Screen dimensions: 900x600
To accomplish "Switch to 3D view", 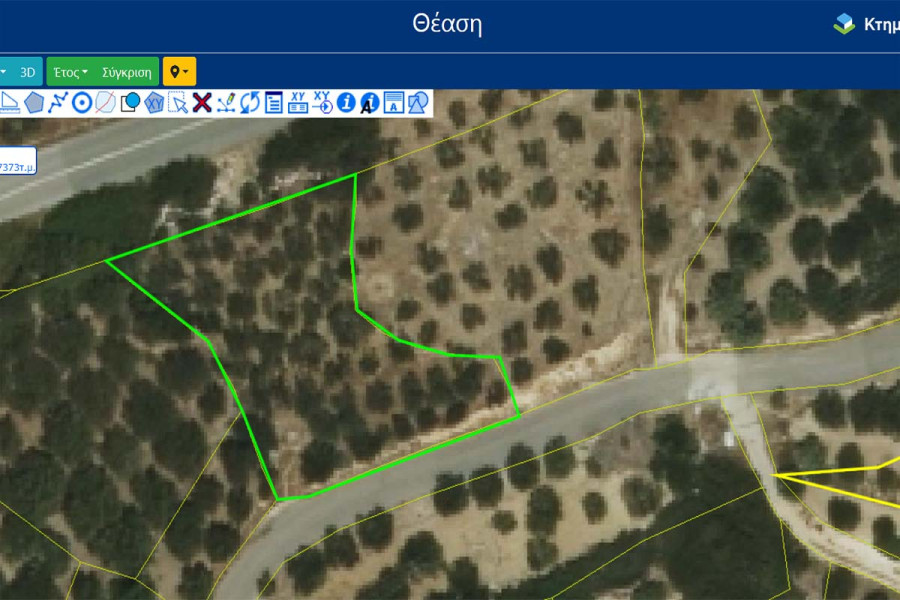I will click(x=28, y=72).
